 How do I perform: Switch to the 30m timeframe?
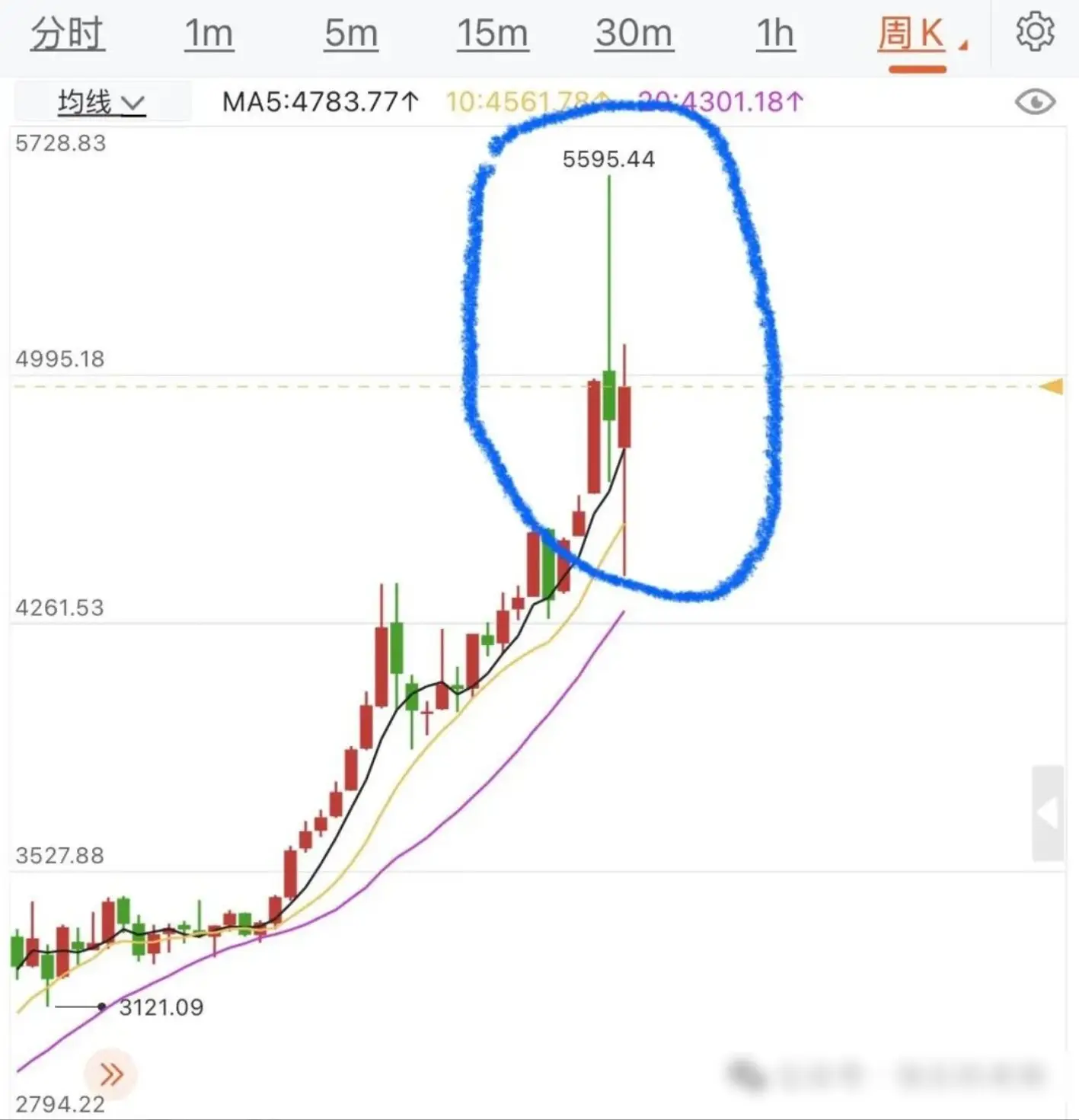(x=634, y=32)
